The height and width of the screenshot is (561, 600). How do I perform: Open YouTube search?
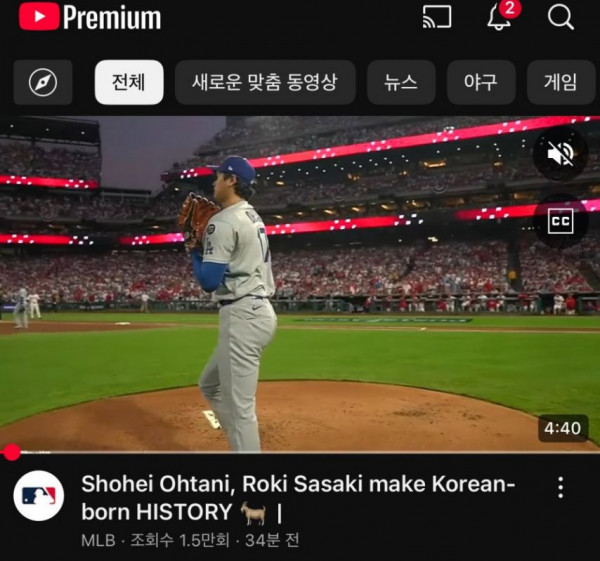click(561, 17)
